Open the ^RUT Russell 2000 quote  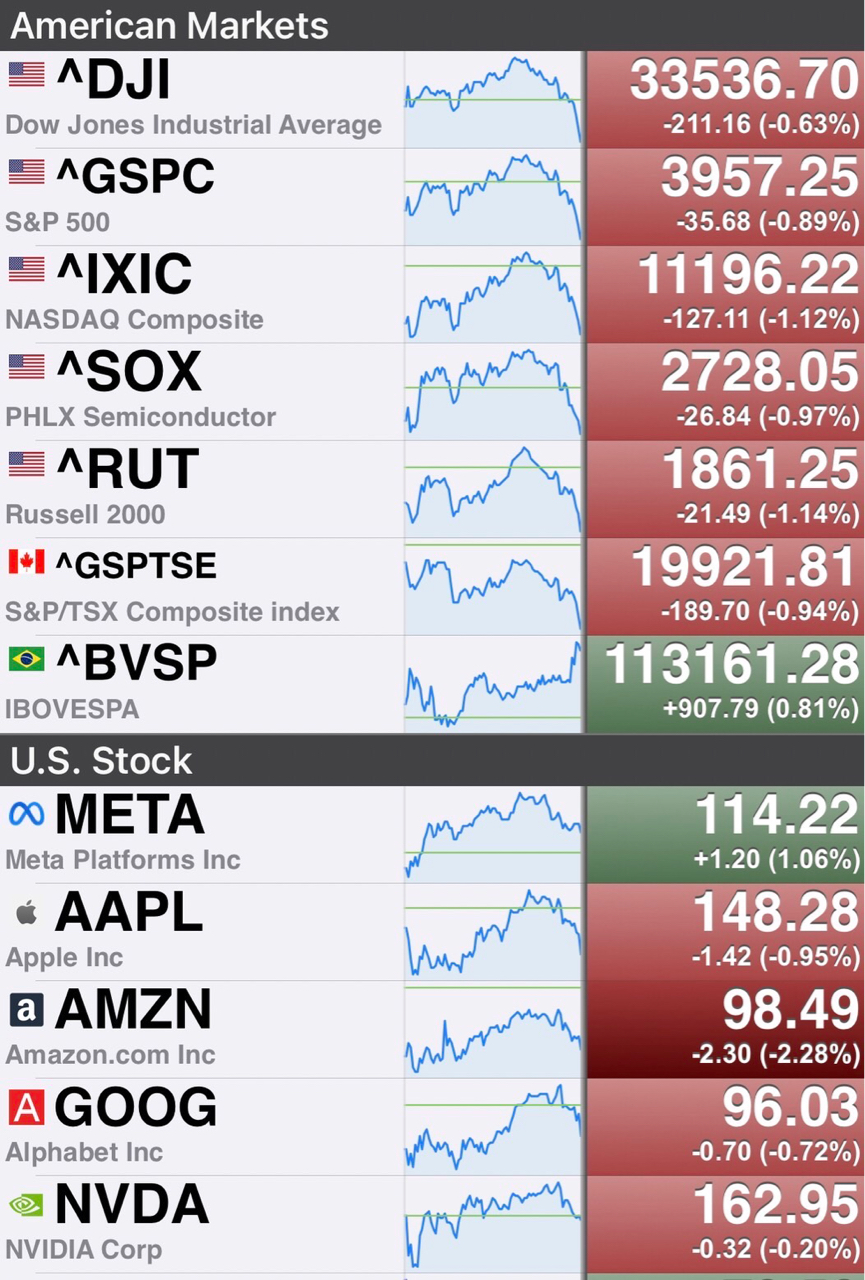pyautogui.click(x=200, y=487)
